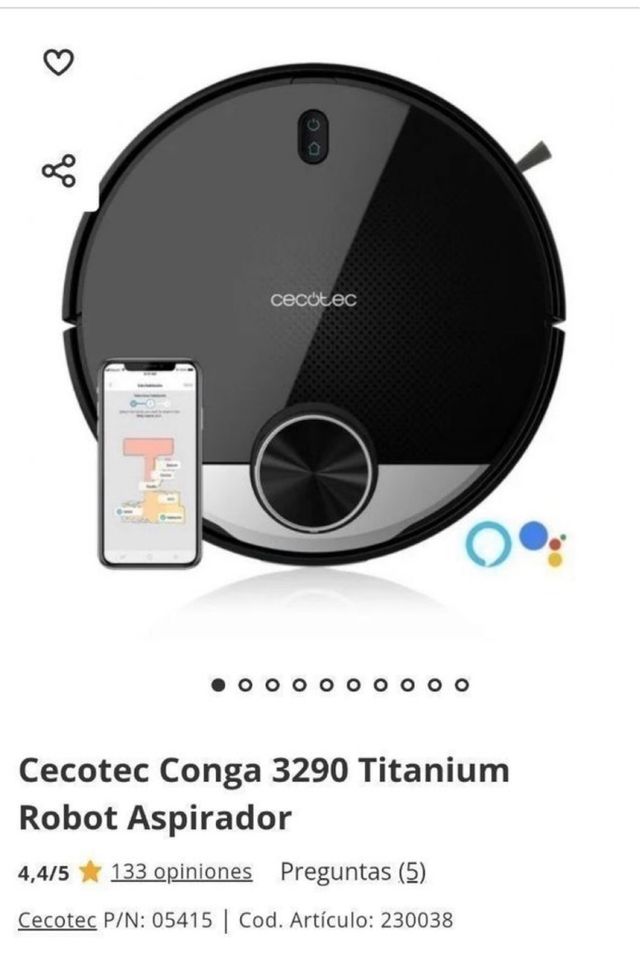Share this product page

click(59, 171)
